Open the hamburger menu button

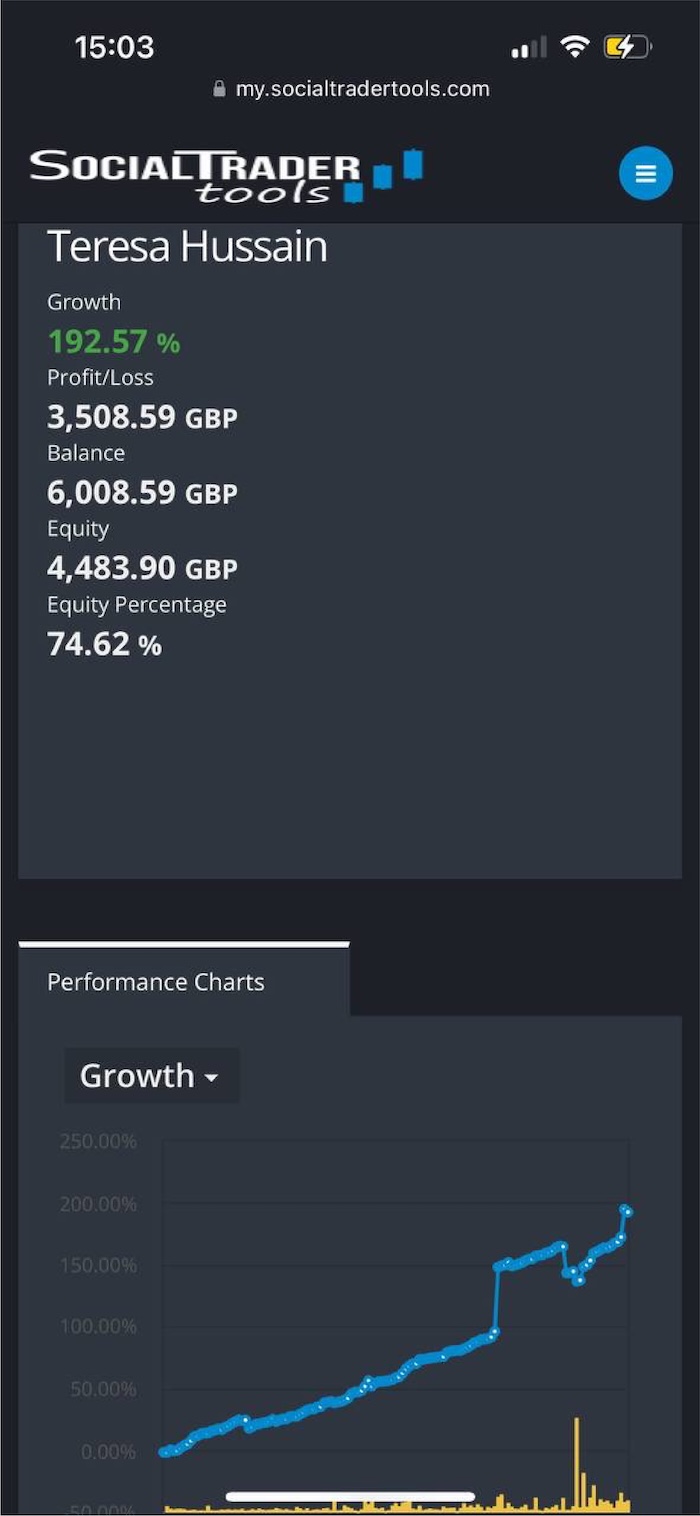pyautogui.click(x=645, y=173)
